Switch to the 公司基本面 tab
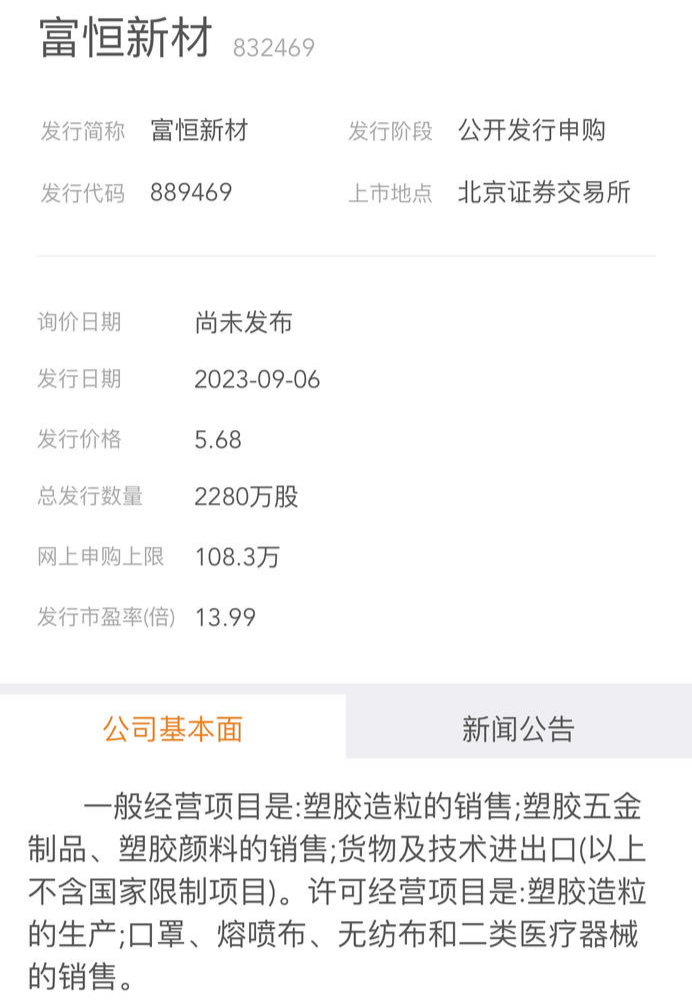The height and width of the screenshot is (1005, 692). pyautogui.click(x=173, y=728)
